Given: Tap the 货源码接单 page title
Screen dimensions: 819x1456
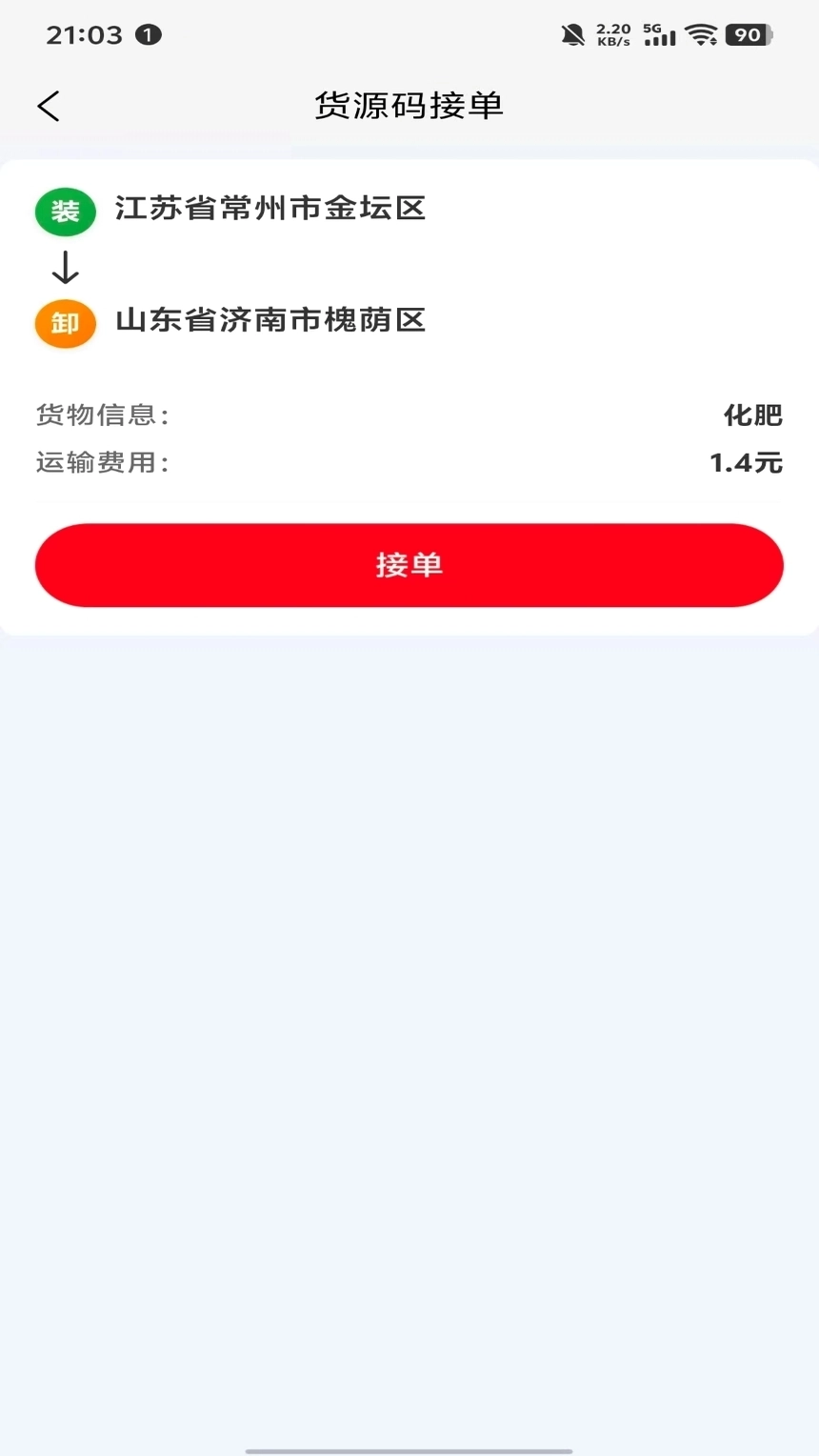Looking at the screenshot, I should (x=409, y=106).
